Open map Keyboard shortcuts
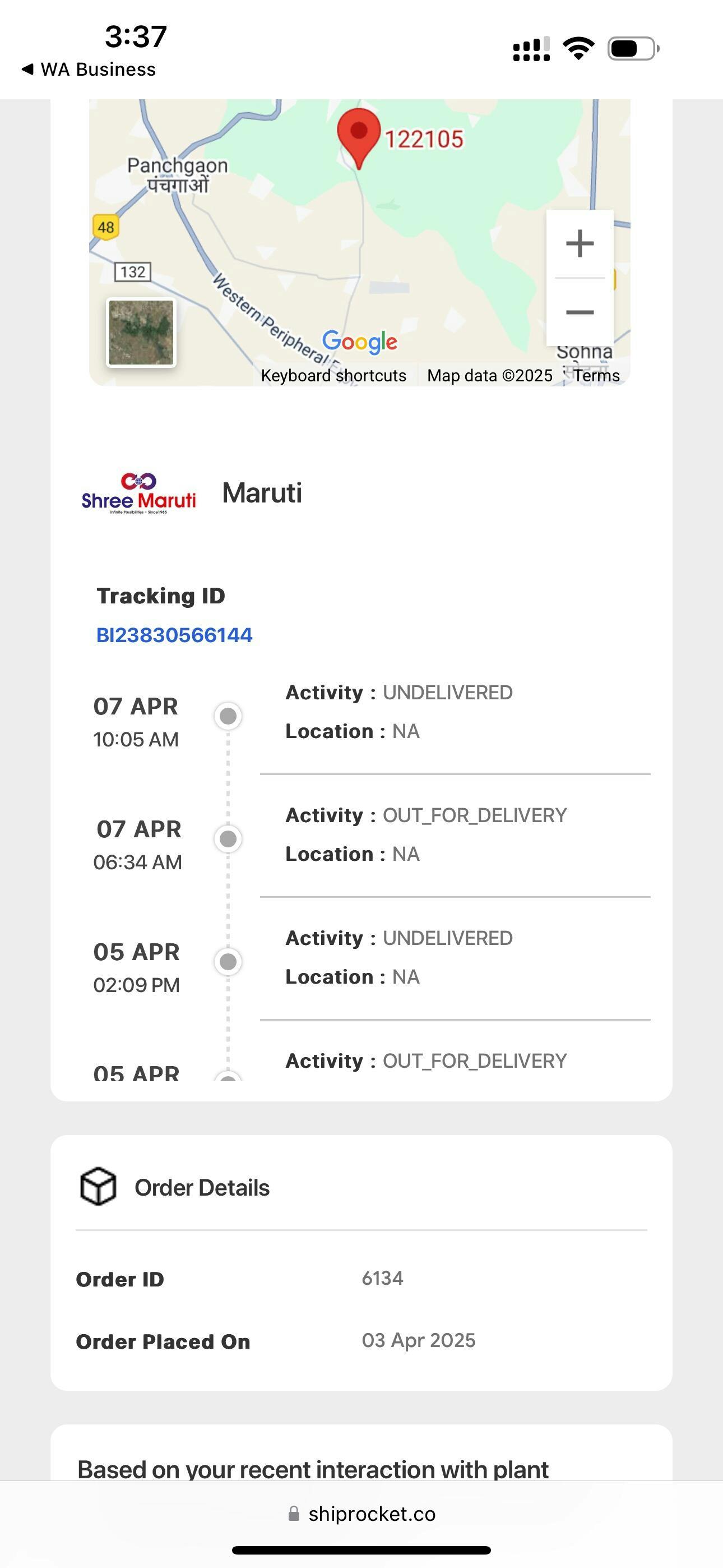Screen dimensions: 723x1568 click(333, 376)
